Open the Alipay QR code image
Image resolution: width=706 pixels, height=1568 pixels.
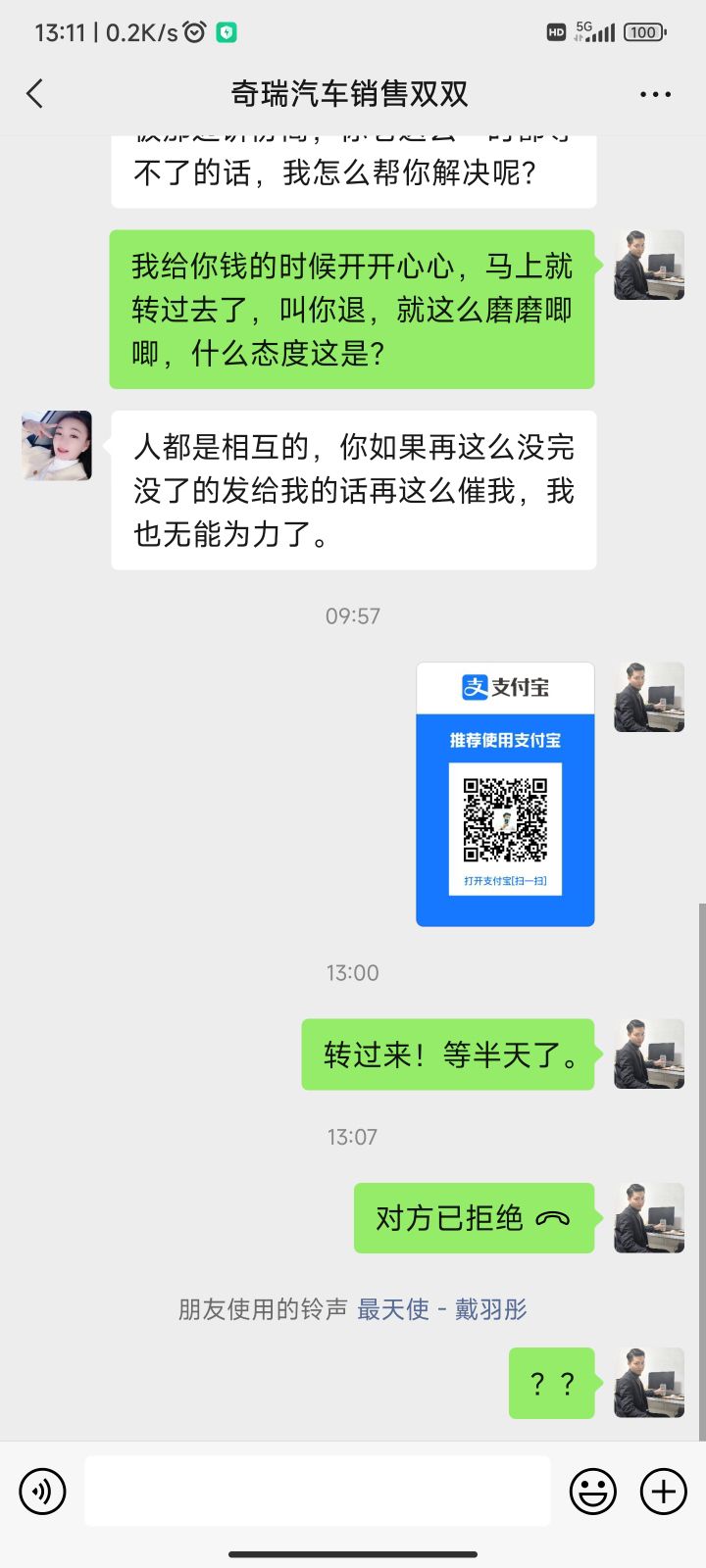click(x=505, y=794)
